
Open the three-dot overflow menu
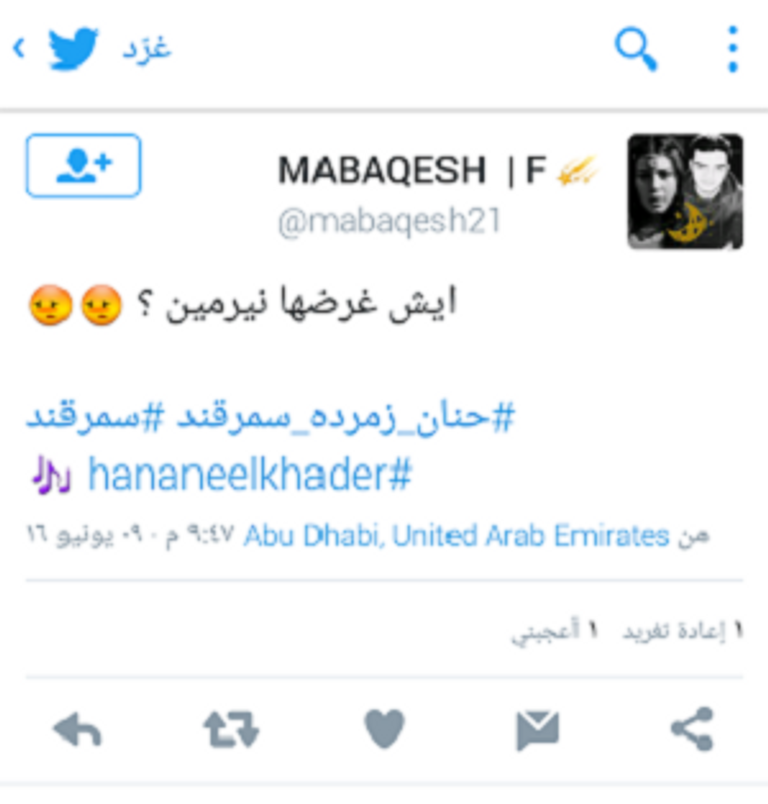click(733, 48)
